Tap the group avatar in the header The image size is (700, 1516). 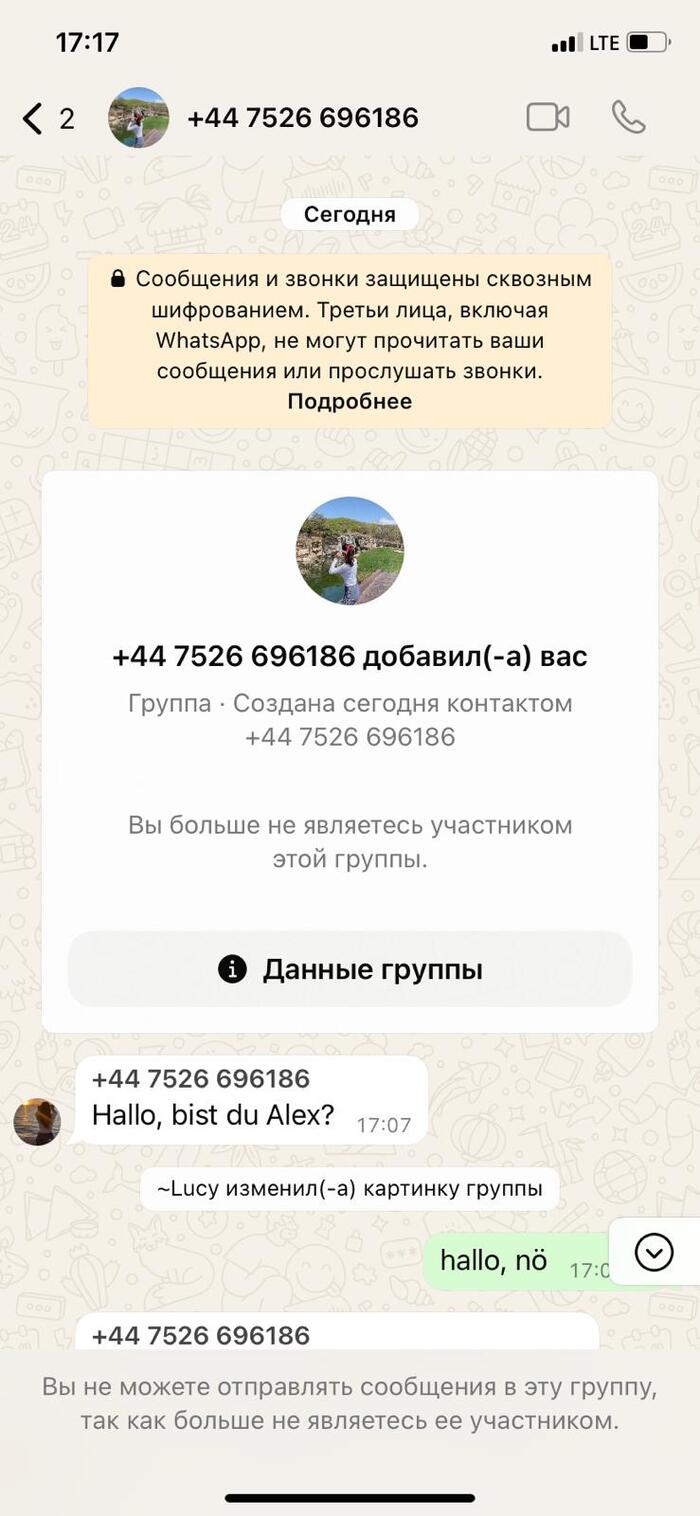[138, 118]
